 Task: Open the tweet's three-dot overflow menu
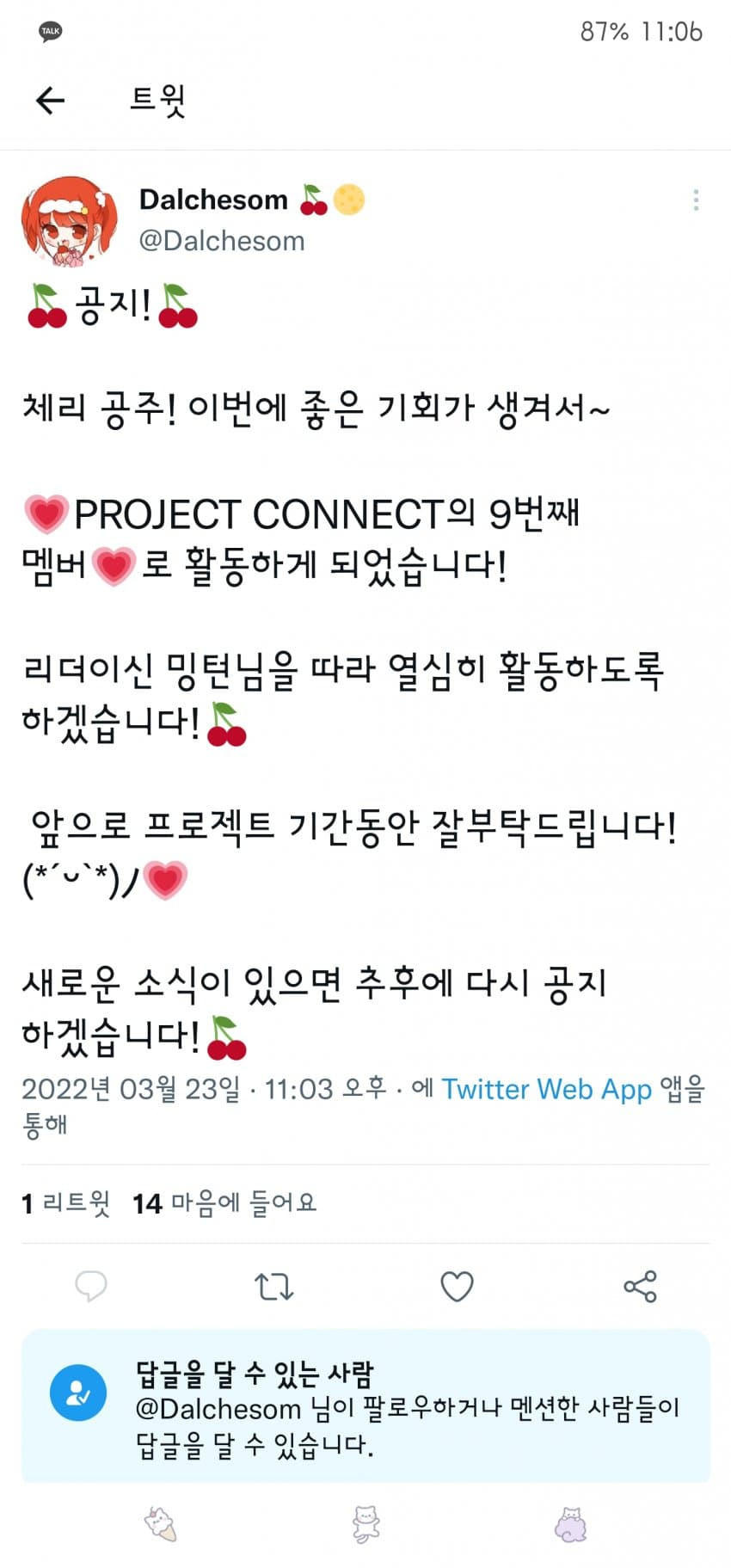coord(695,200)
